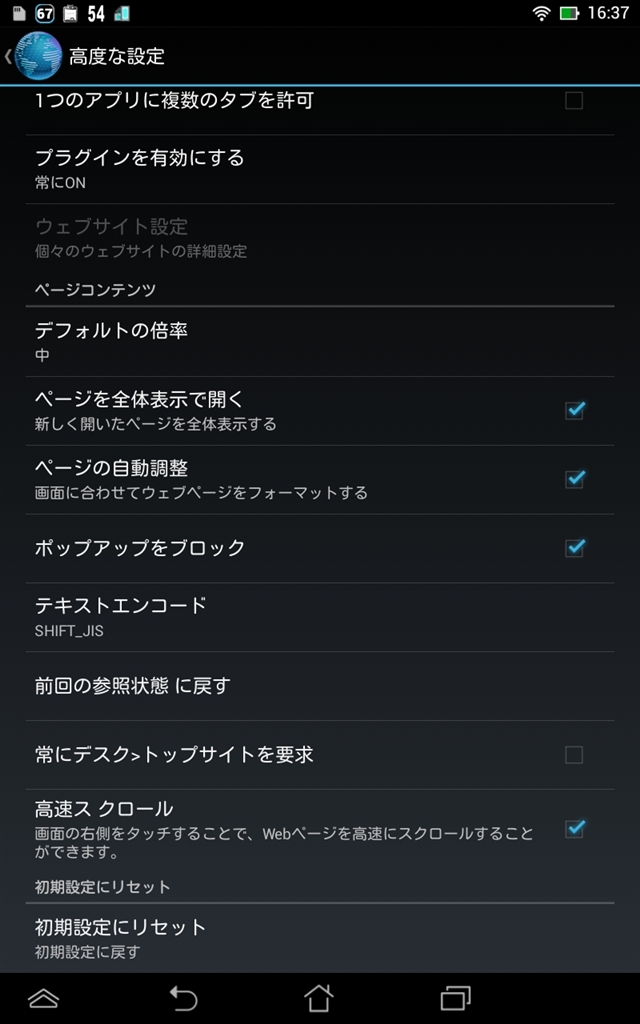
Task: Uncheck the 高速スクロール checkbox
Action: click(574, 829)
